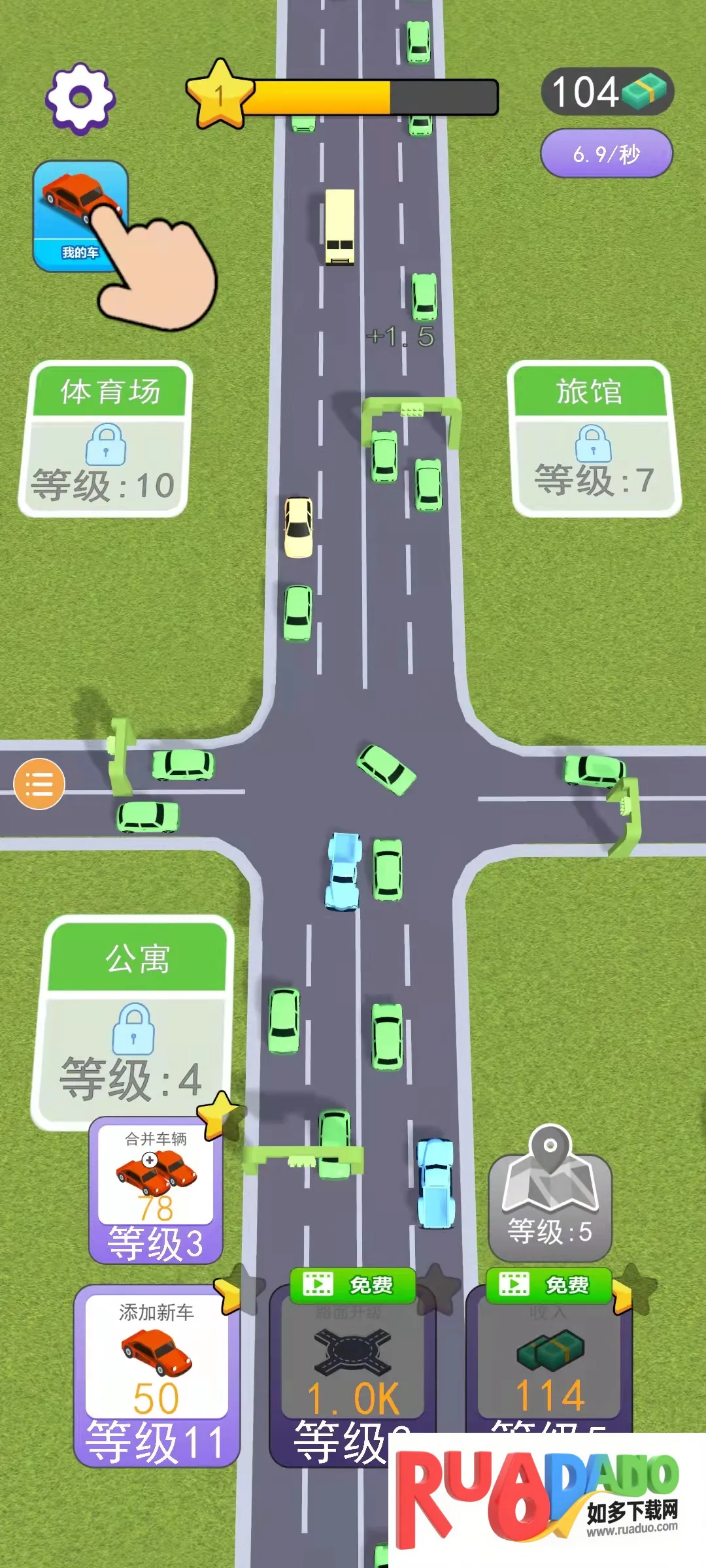
Task: Tap the locked 体育场 stadium card
Action: click(x=106, y=440)
